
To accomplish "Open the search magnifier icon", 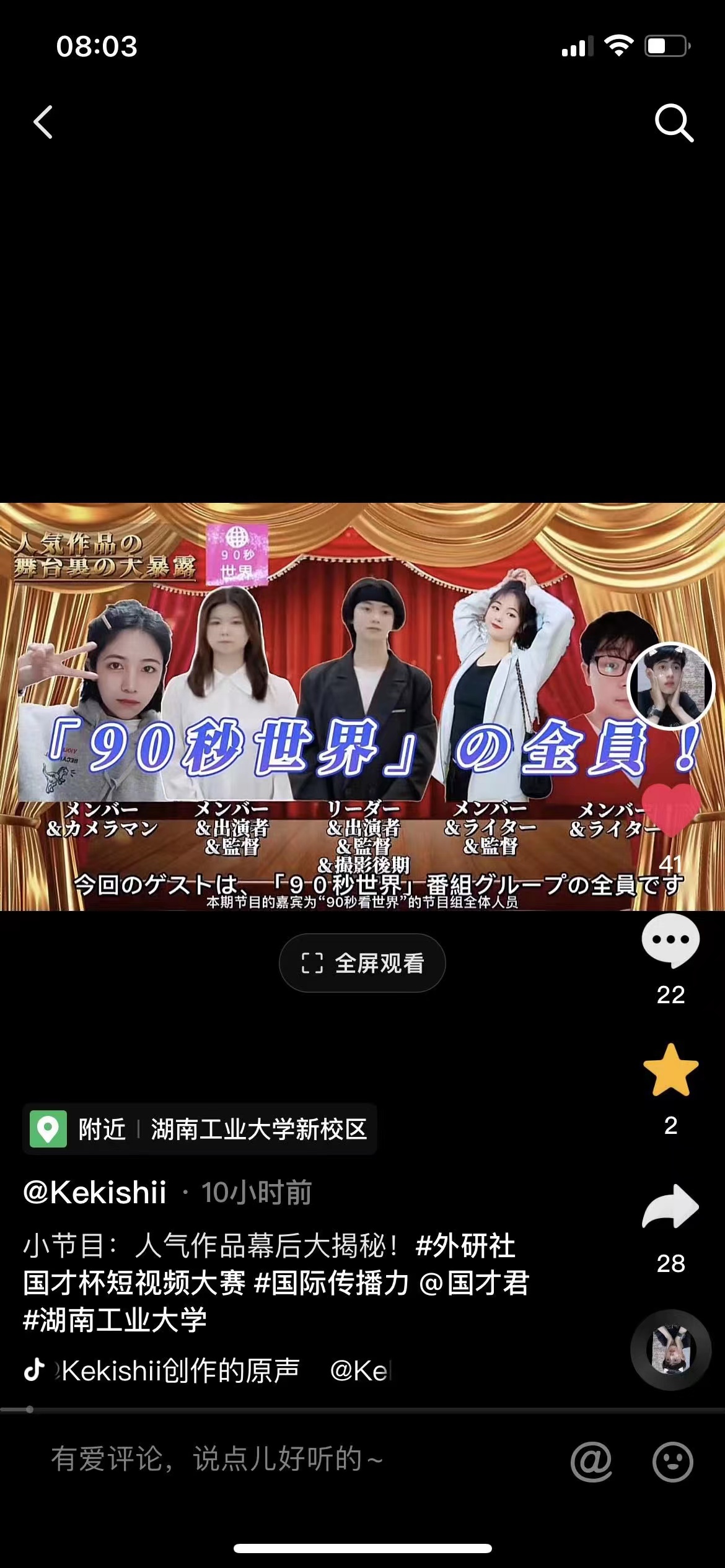I will (x=674, y=123).
